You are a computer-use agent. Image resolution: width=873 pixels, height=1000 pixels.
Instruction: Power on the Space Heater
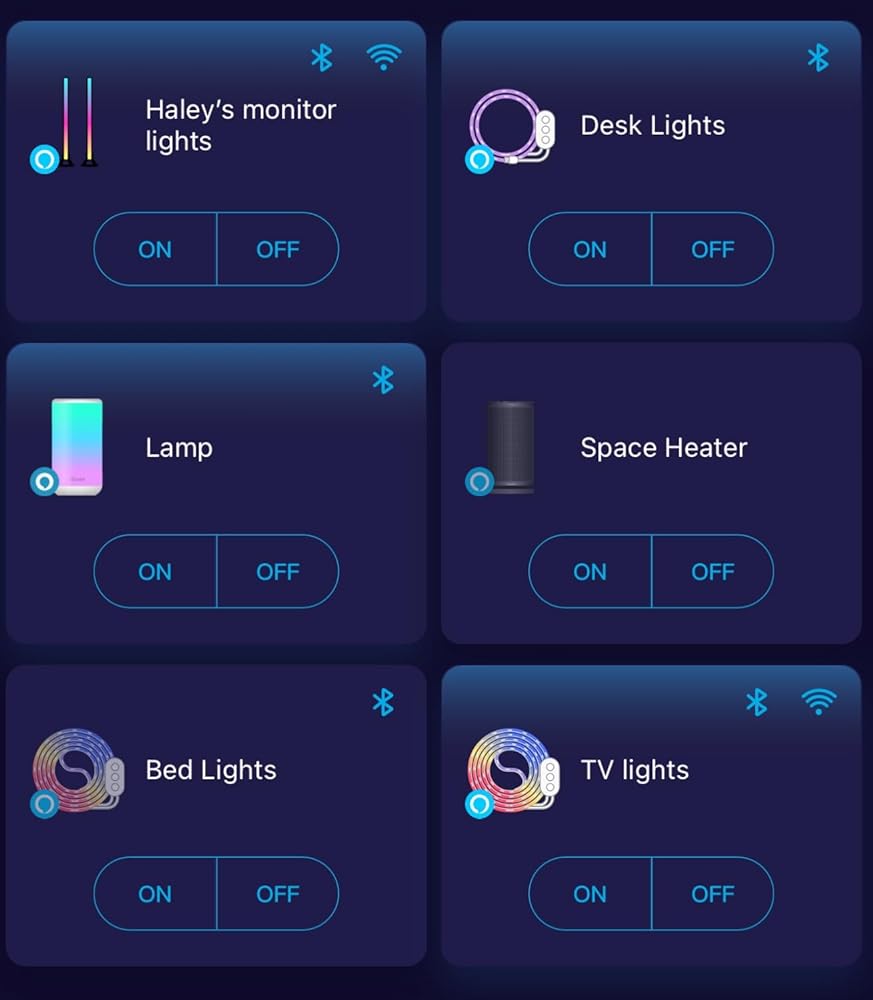[x=590, y=571]
